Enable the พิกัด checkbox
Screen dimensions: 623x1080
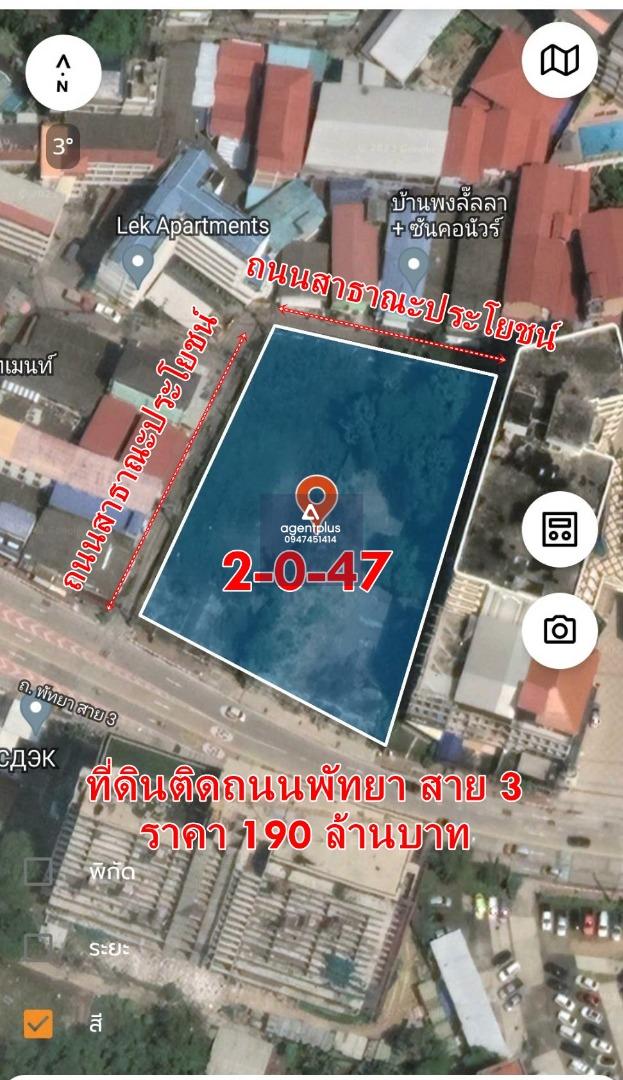38,871
